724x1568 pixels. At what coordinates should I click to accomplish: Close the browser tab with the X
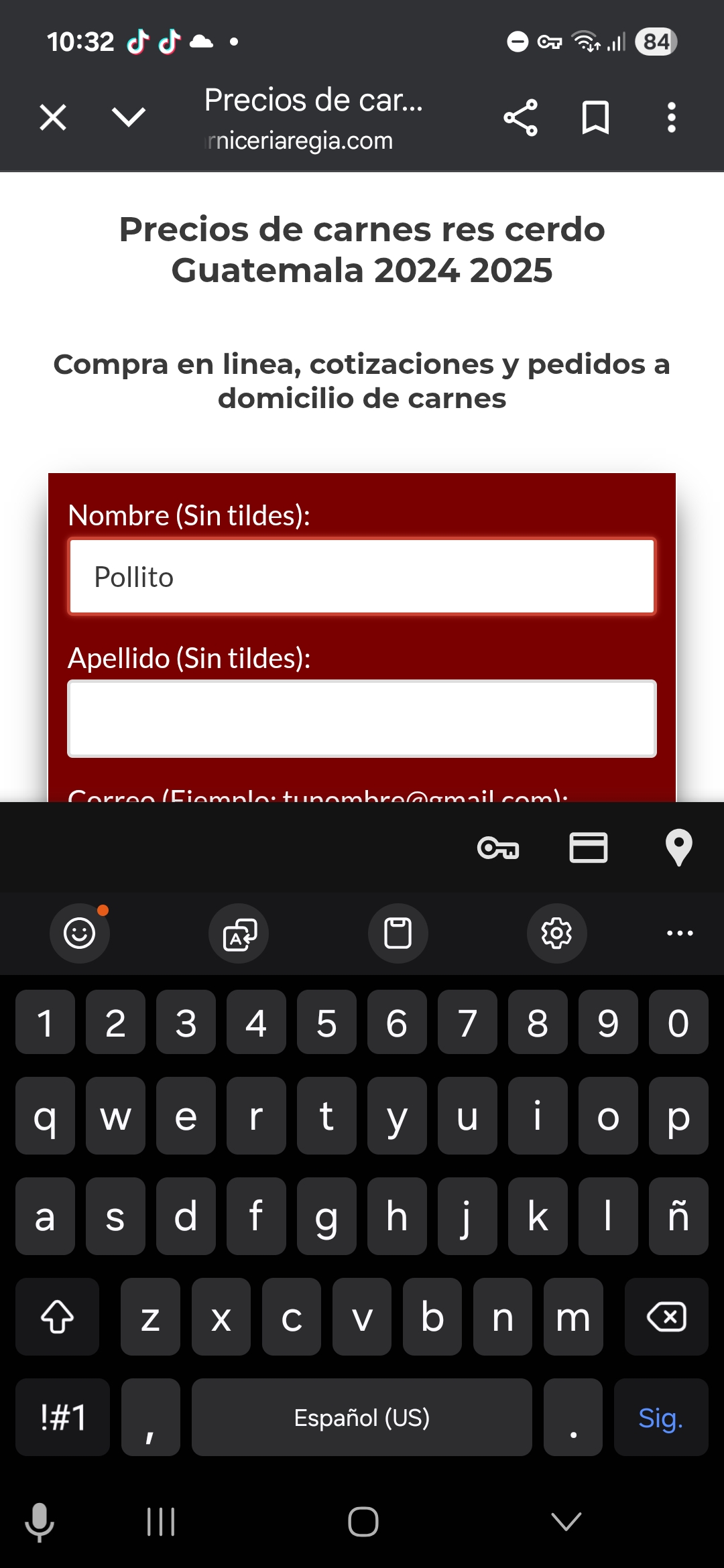(x=53, y=118)
